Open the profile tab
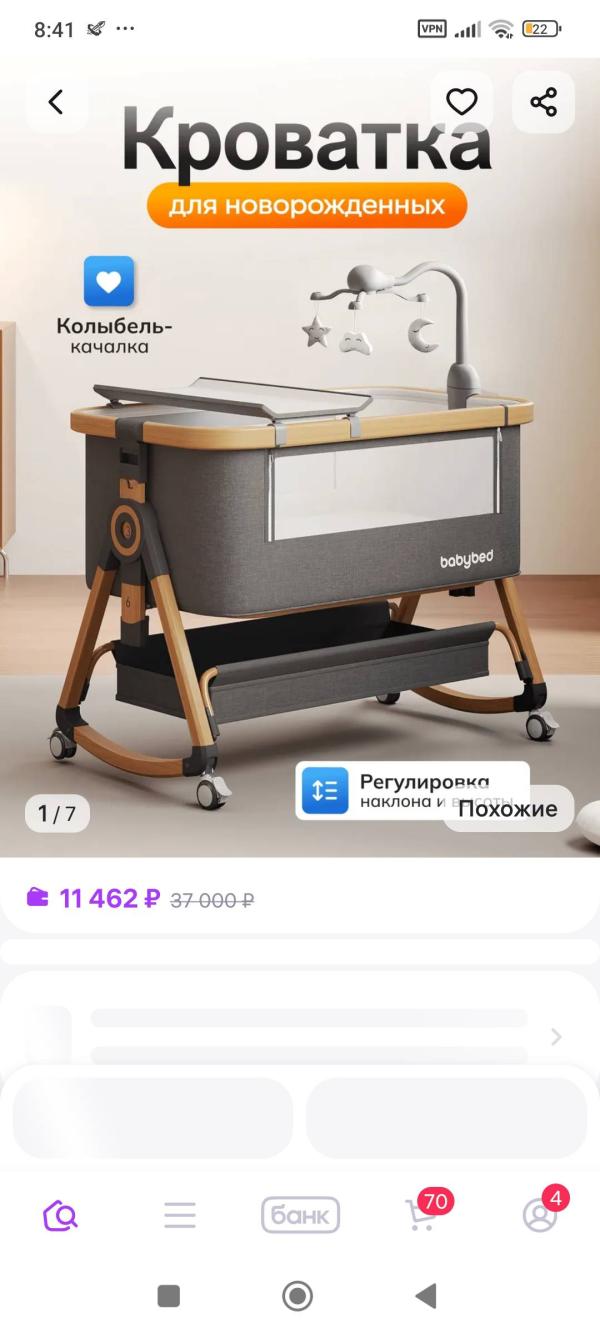600x1332 pixels. [x=540, y=1216]
